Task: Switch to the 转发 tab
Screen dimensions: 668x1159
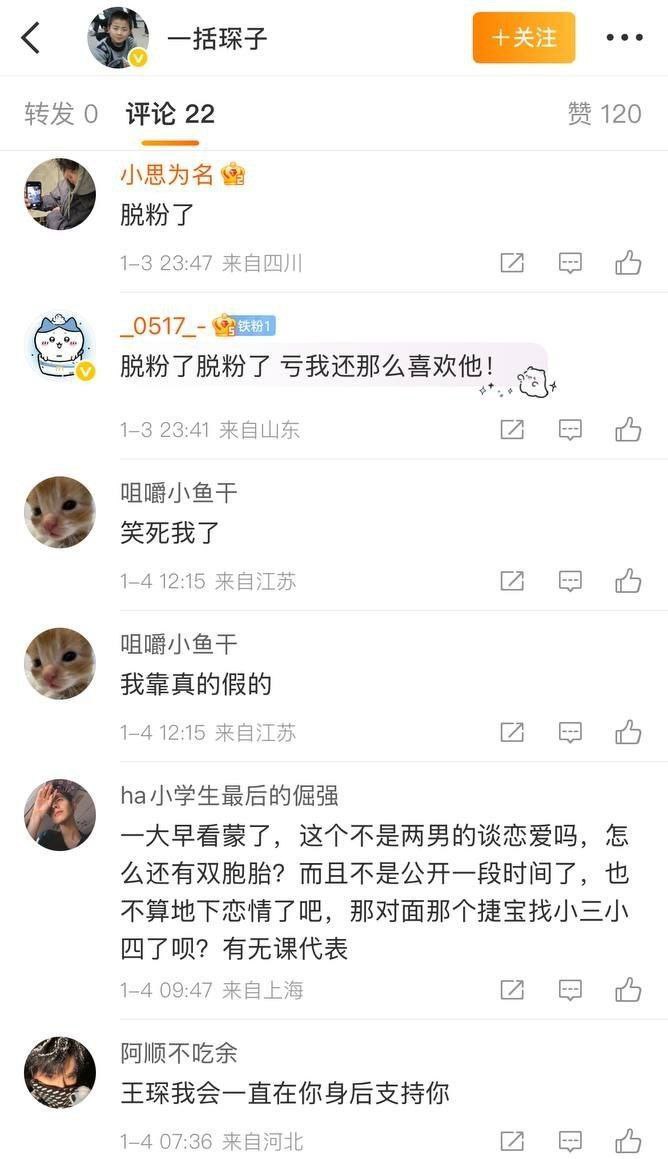Action: tap(61, 114)
